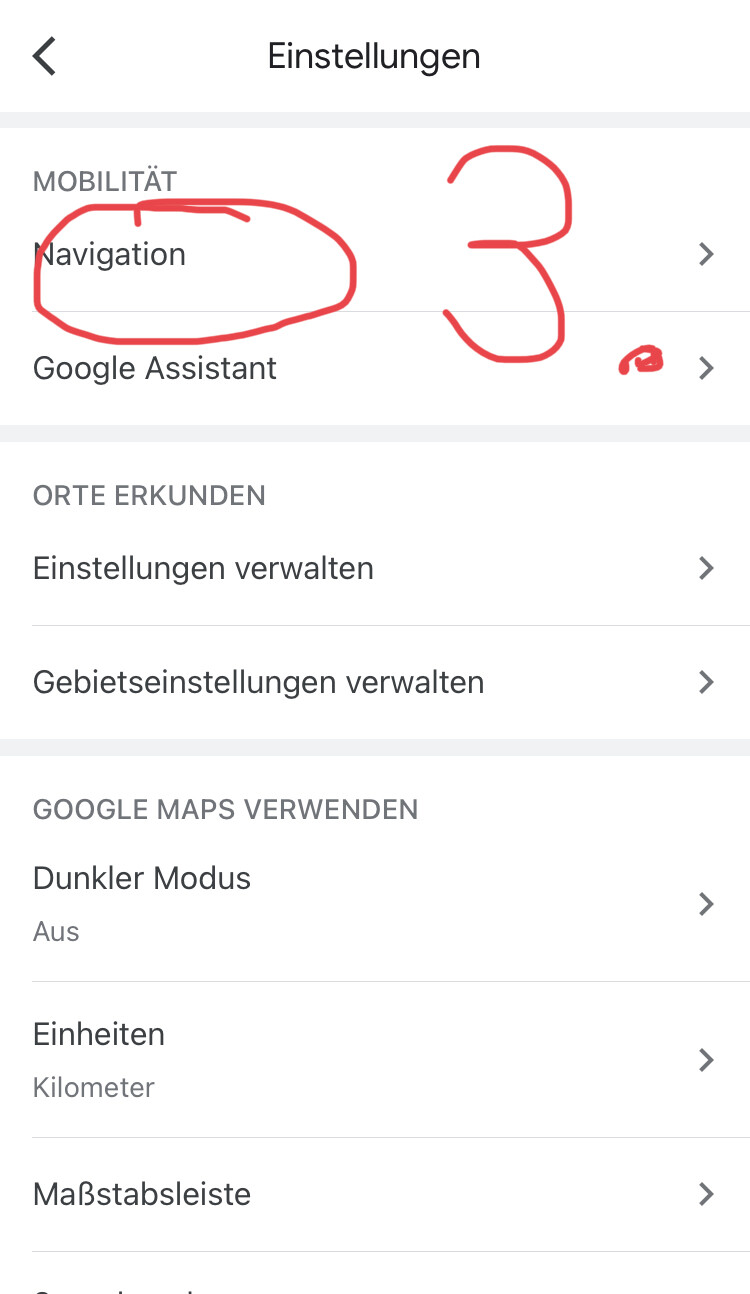Screen dimensions: 750x1294
Task: Go back from Einstellungen
Action: coord(44,56)
